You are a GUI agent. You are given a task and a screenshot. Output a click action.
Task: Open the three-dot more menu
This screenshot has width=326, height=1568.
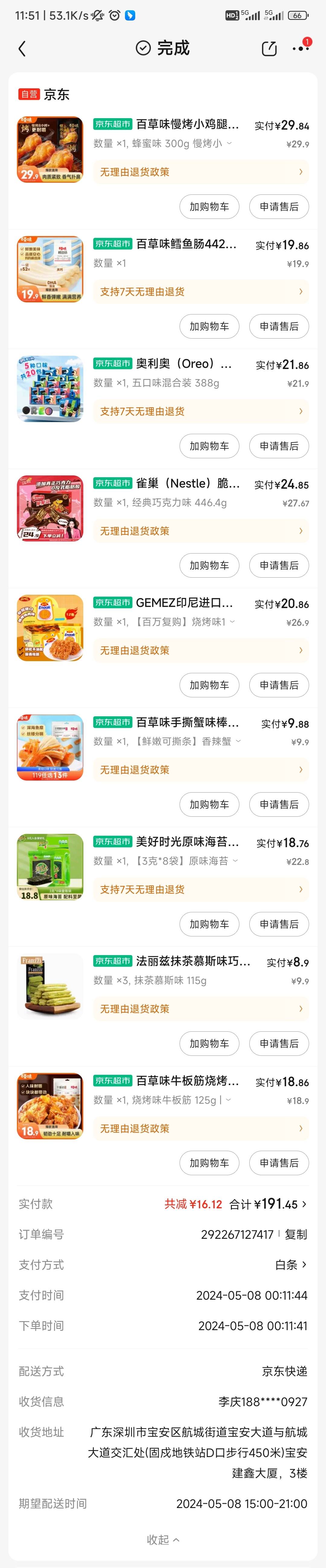300,49
